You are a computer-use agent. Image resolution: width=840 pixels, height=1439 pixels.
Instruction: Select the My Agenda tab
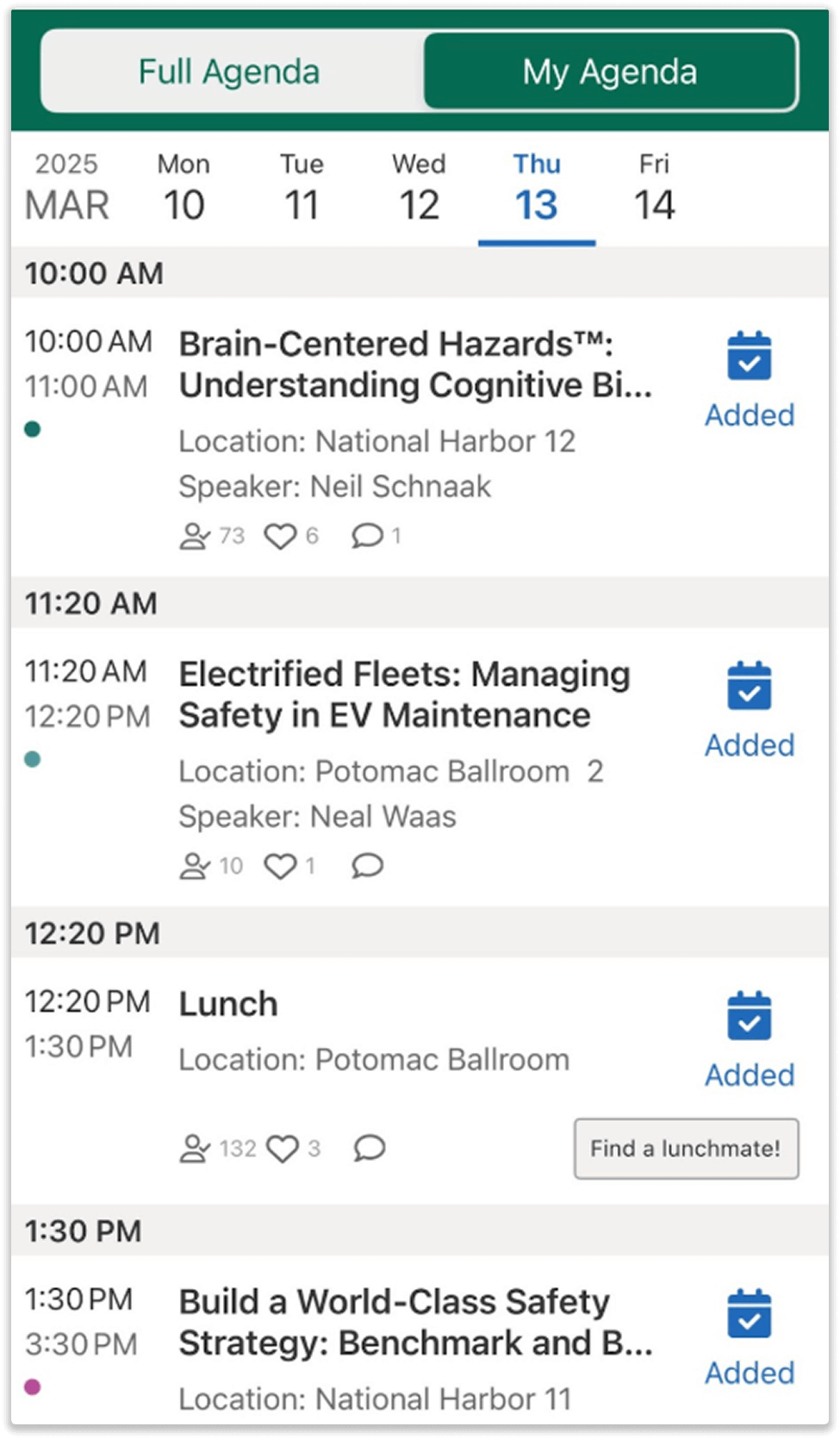pyautogui.click(x=609, y=72)
